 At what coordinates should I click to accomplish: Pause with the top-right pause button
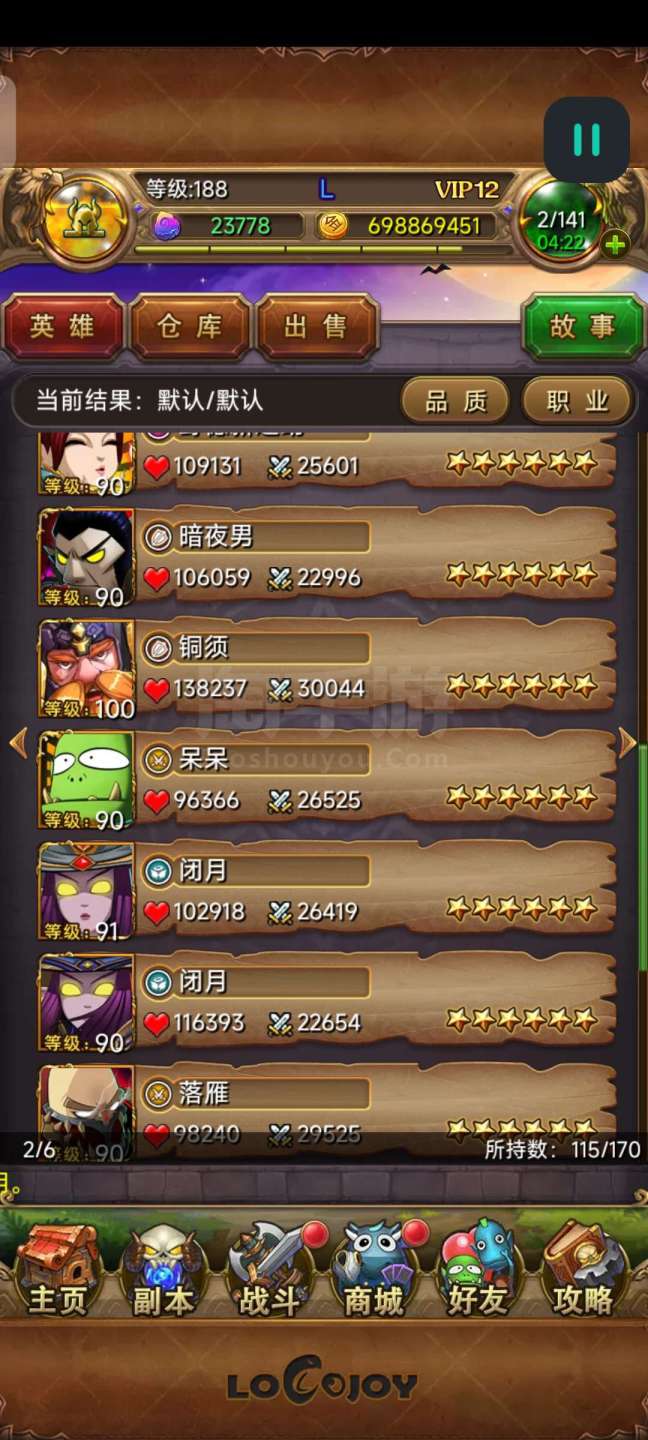coord(586,139)
